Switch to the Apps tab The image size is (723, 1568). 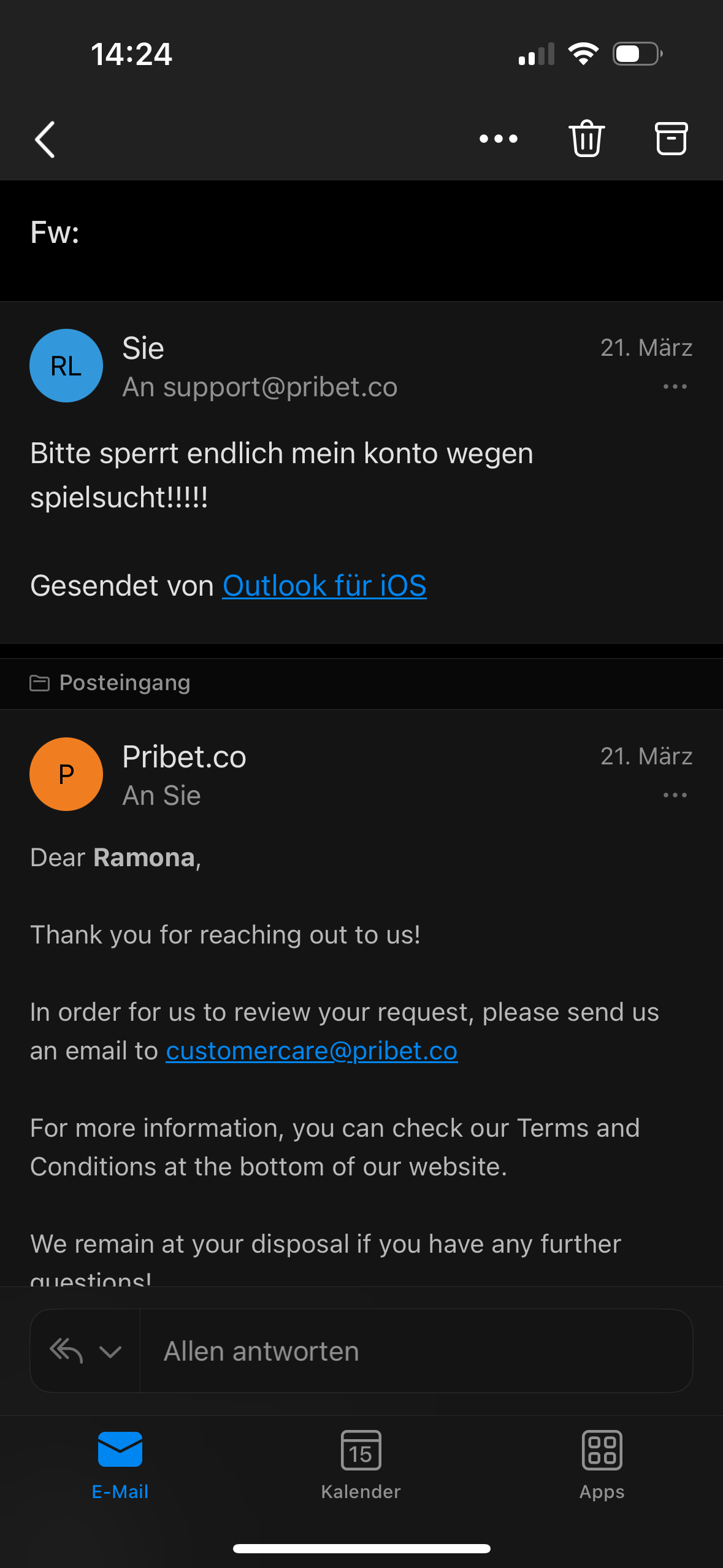[602, 1464]
